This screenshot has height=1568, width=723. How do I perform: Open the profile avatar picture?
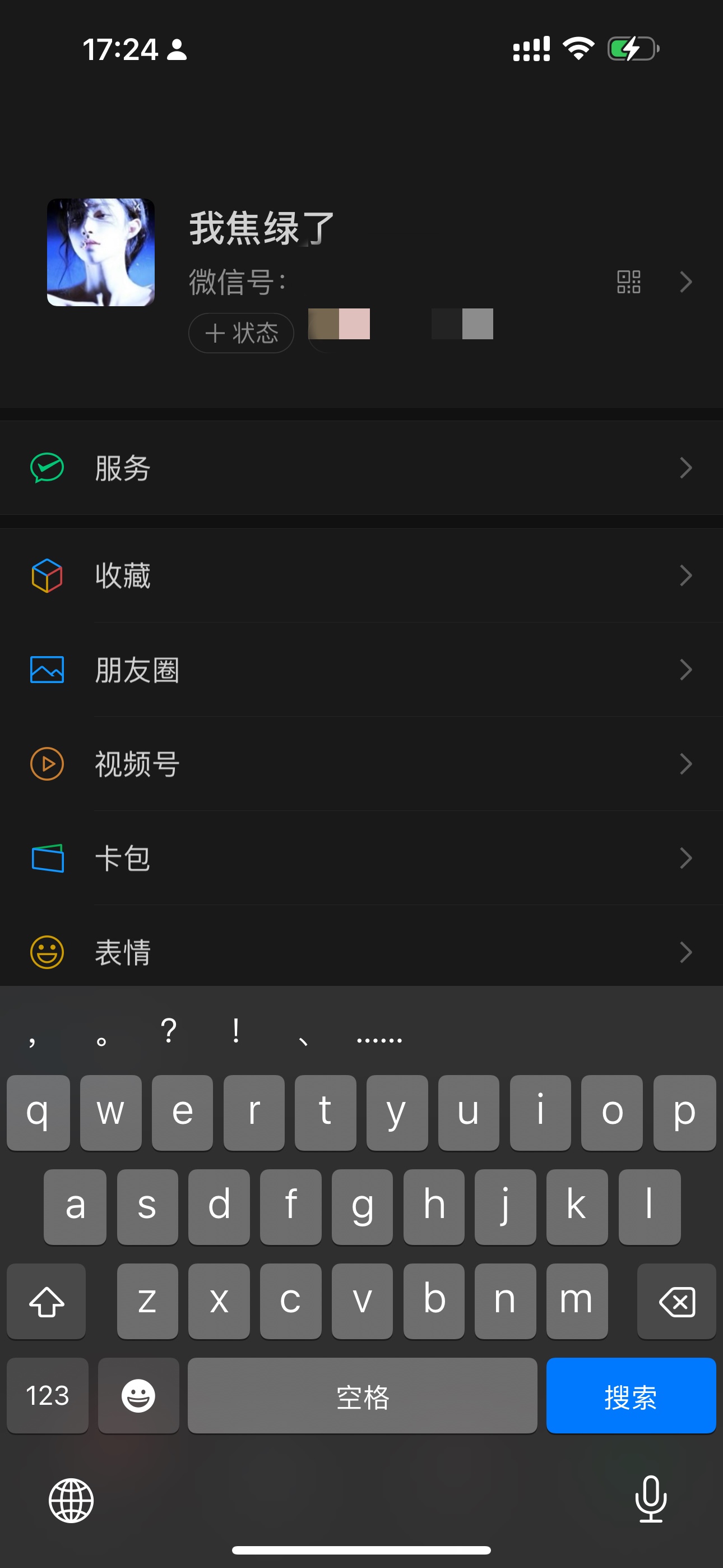tap(101, 252)
